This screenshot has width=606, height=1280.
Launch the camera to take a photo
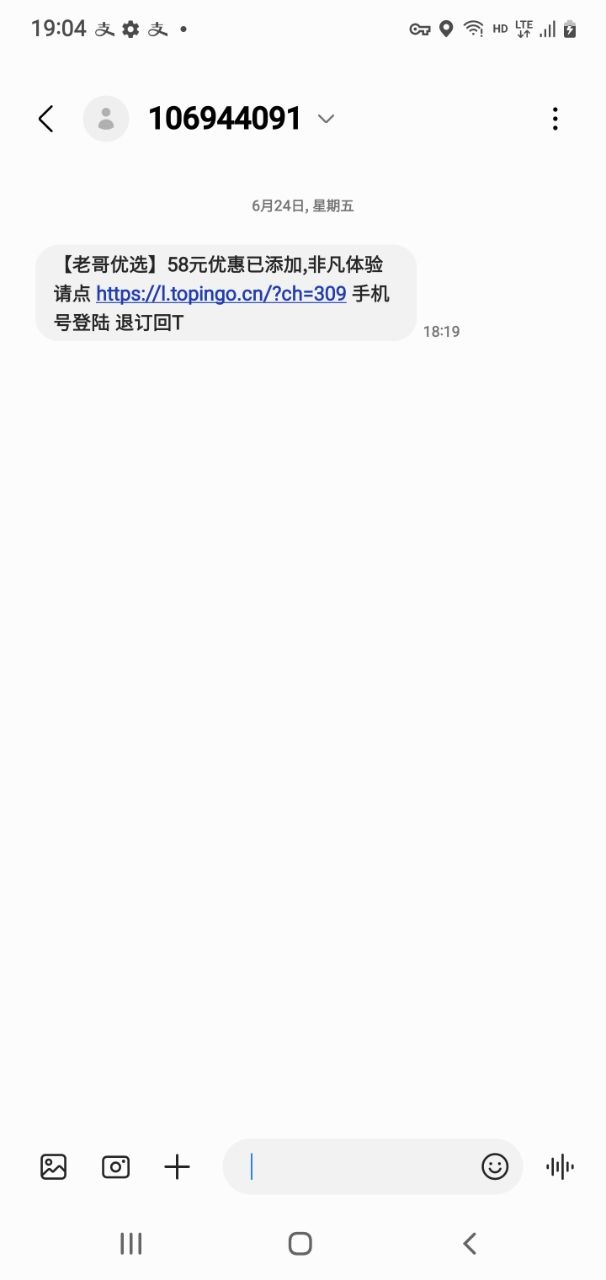click(116, 1166)
